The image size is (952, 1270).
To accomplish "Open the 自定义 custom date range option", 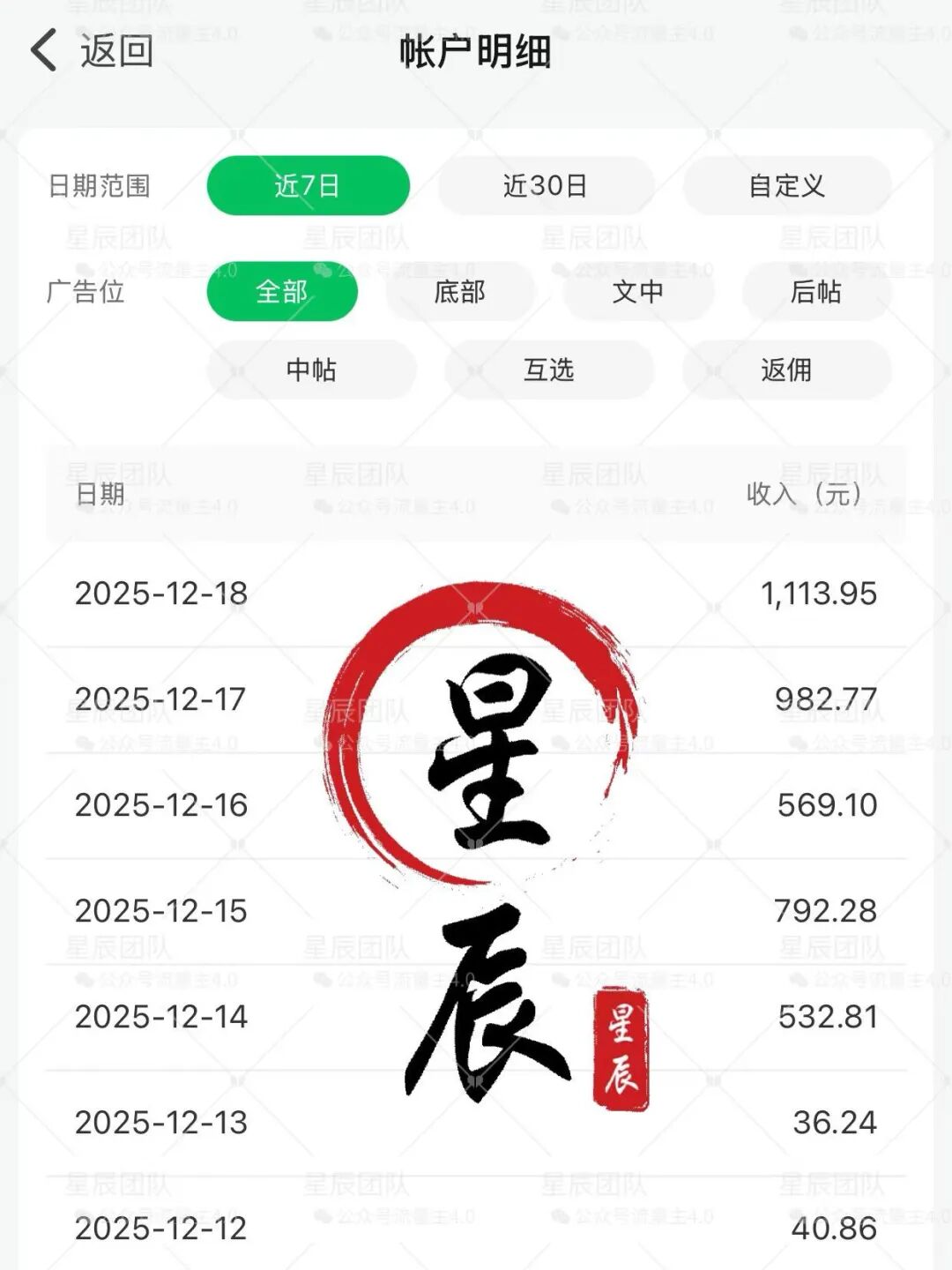I will tap(787, 185).
